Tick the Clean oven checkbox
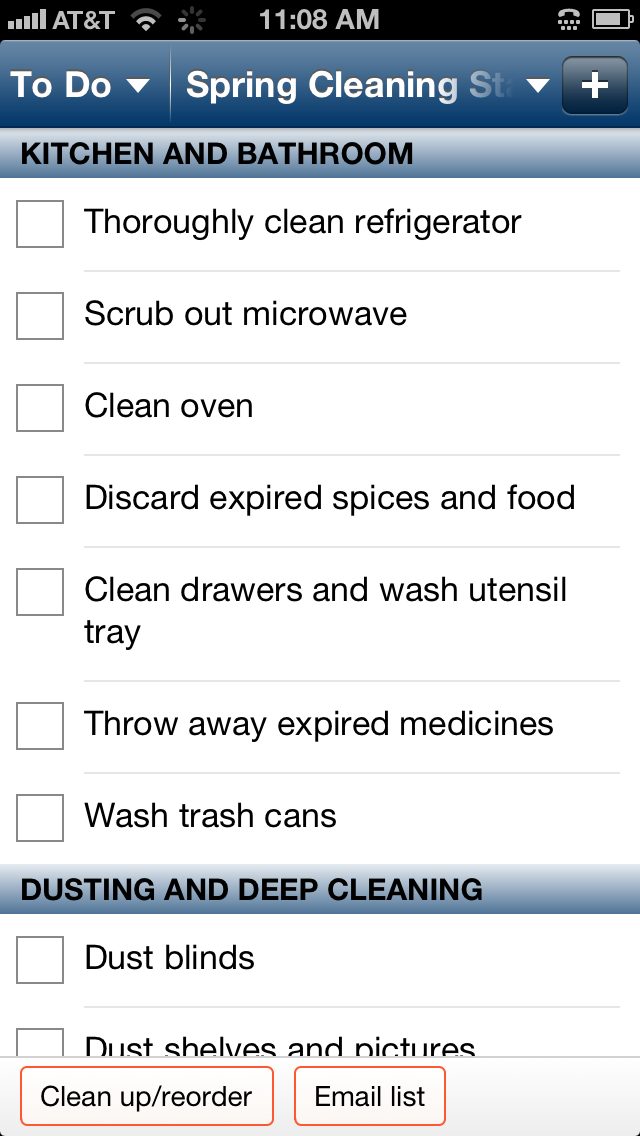The image size is (640, 1136). point(40,407)
